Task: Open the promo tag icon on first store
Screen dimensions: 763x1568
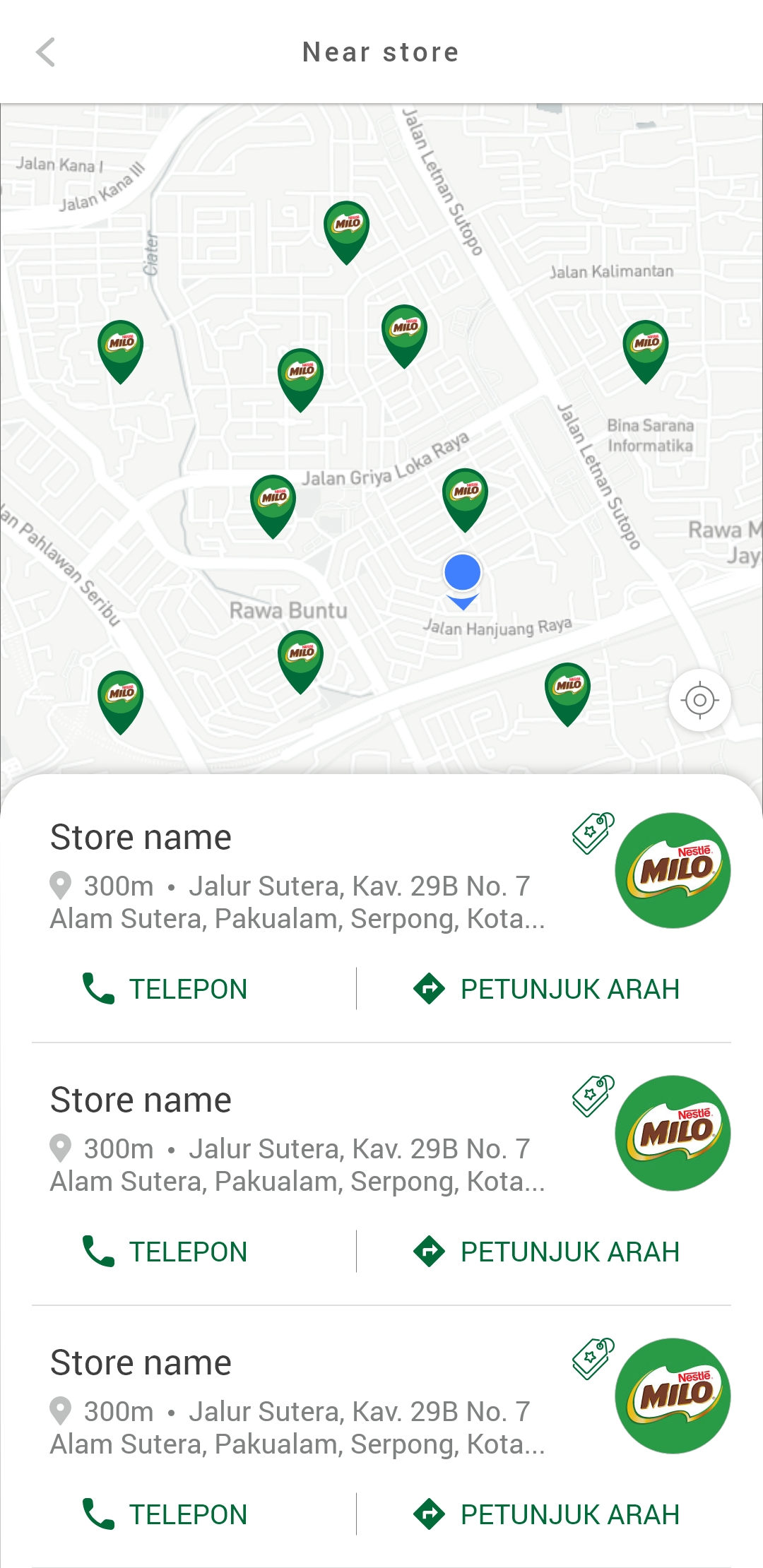Action: click(x=593, y=833)
